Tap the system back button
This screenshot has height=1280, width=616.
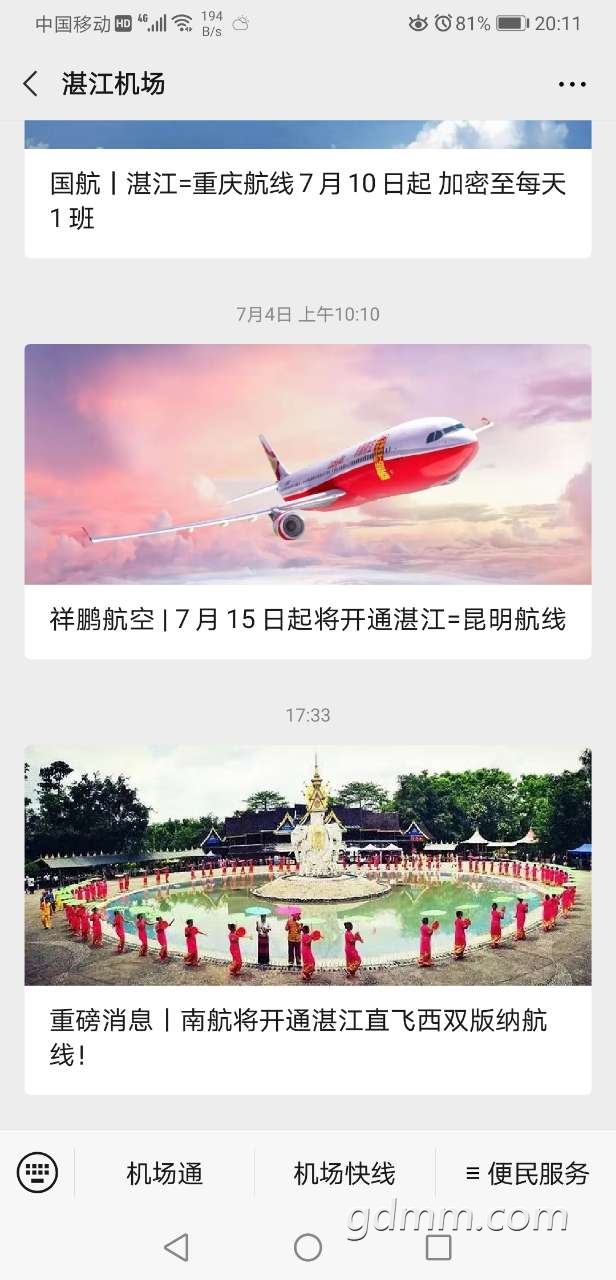point(176,1247)
